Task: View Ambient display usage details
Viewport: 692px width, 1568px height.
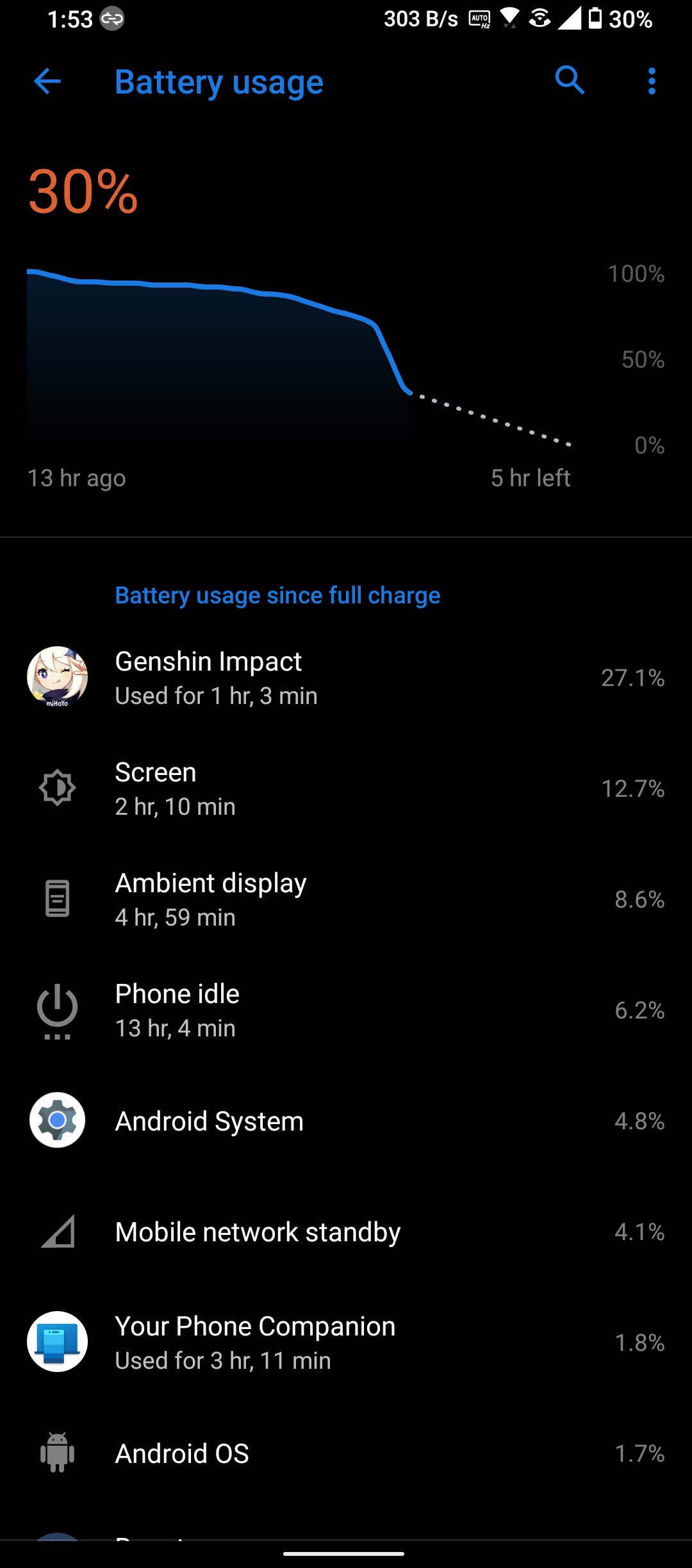Action: (x=346, y=899)
